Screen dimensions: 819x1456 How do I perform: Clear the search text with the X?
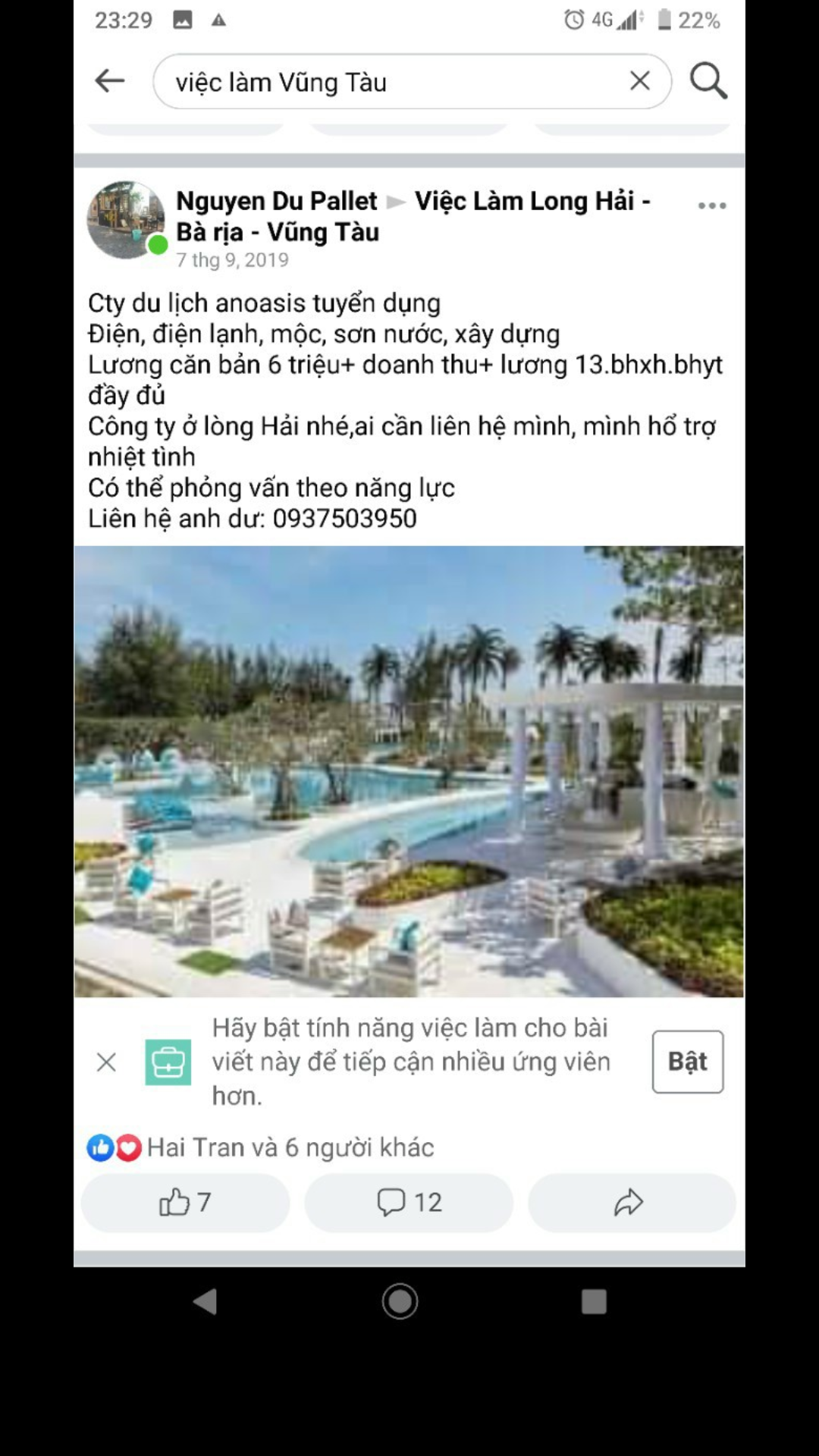(640, 80)
